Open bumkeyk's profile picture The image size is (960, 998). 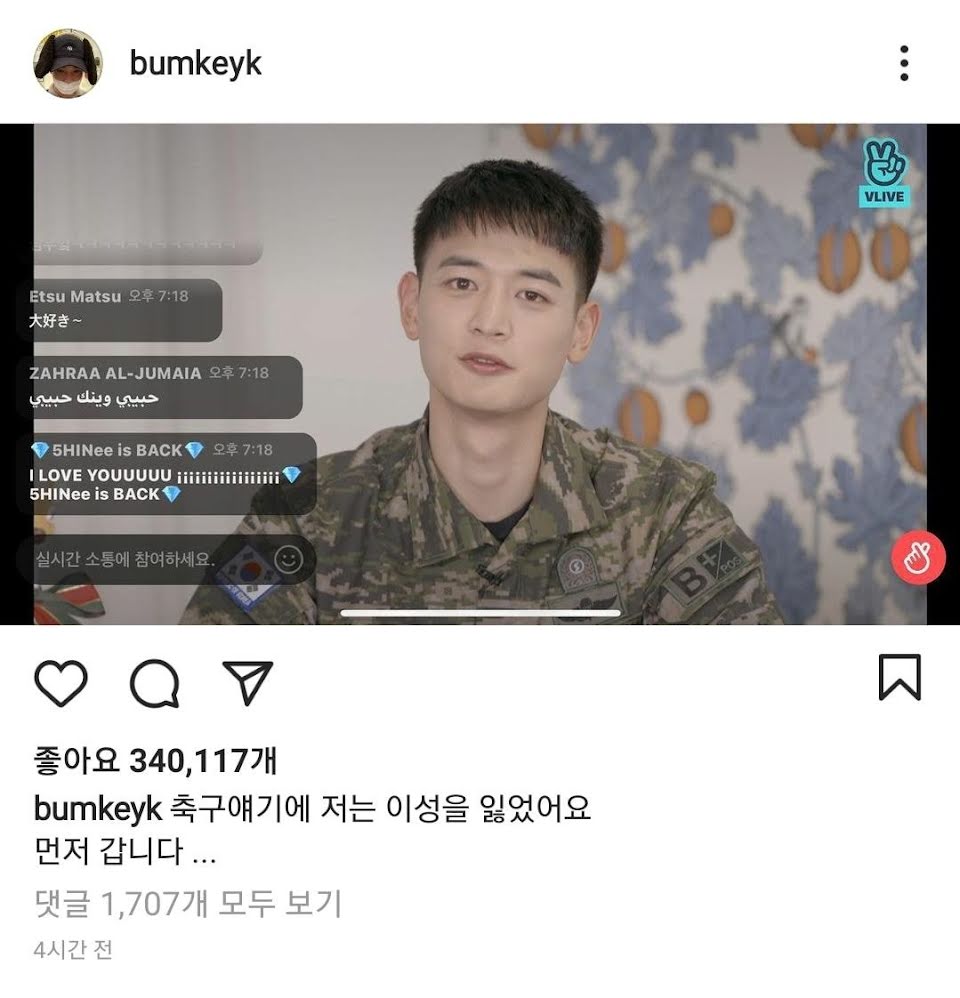pos(69,64)
